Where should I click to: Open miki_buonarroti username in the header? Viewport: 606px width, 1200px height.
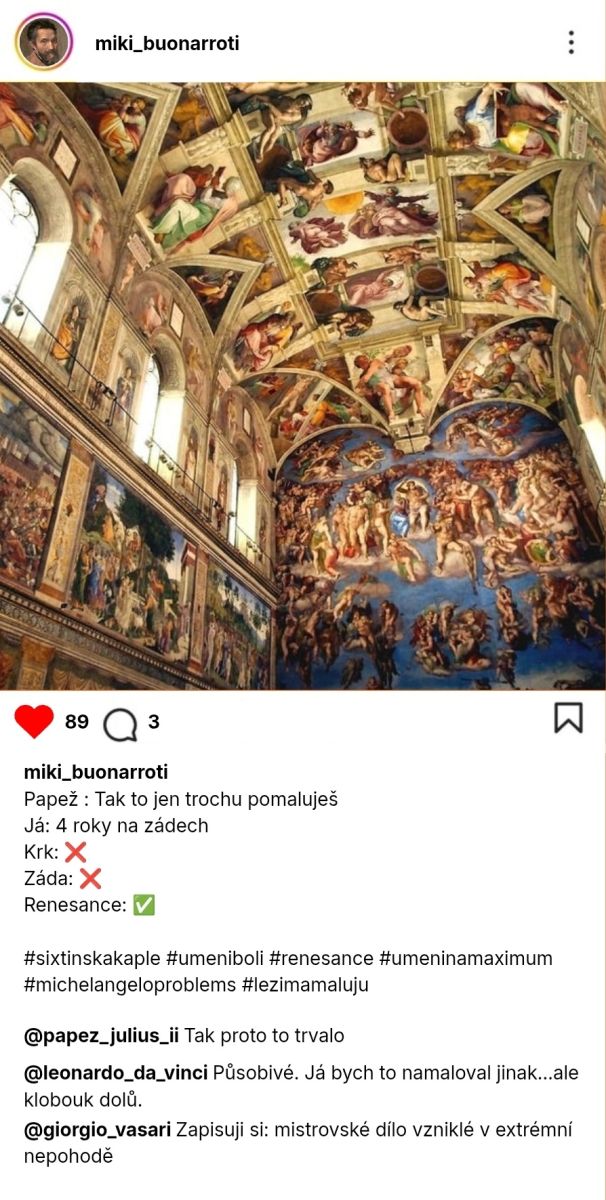pyautogui.click(x=167, y=43)
